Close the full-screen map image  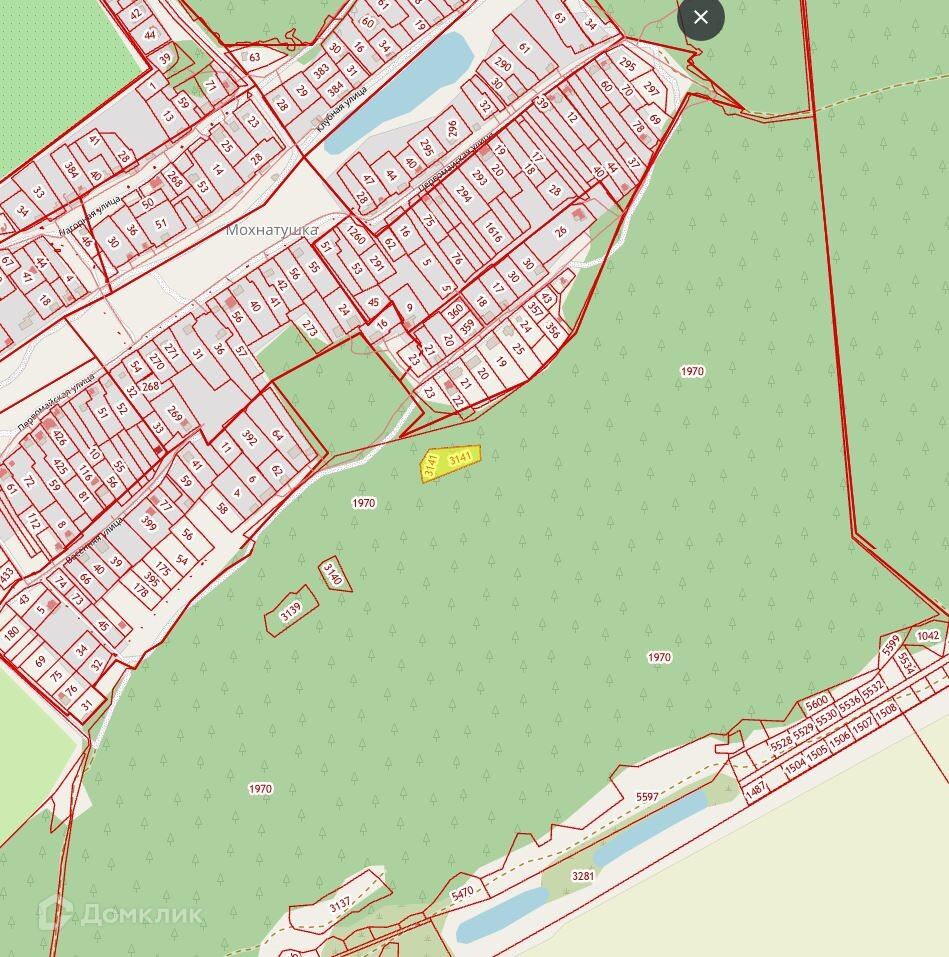pos(701,17)
